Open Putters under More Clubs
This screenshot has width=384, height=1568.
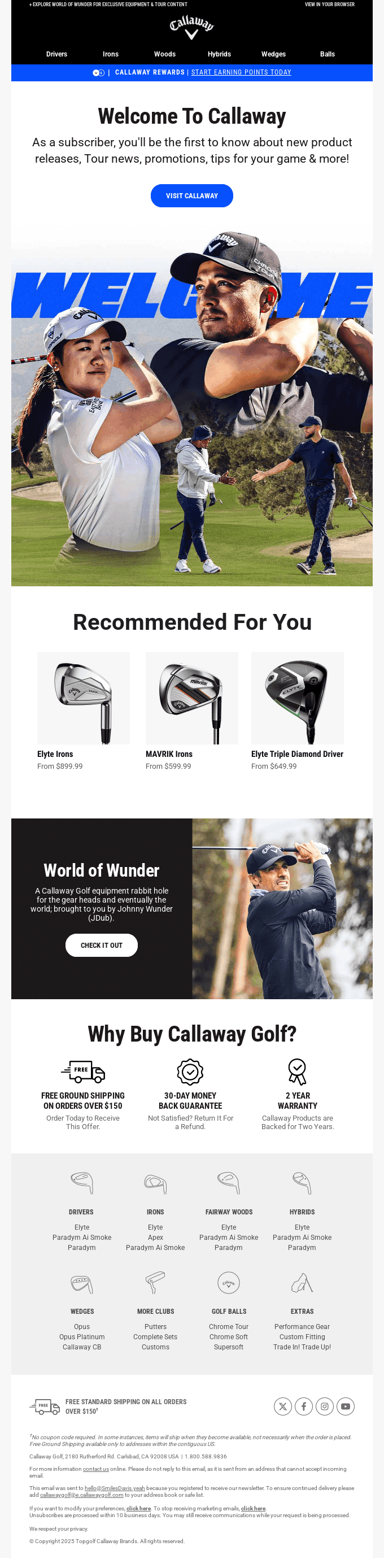point(155,1327)
